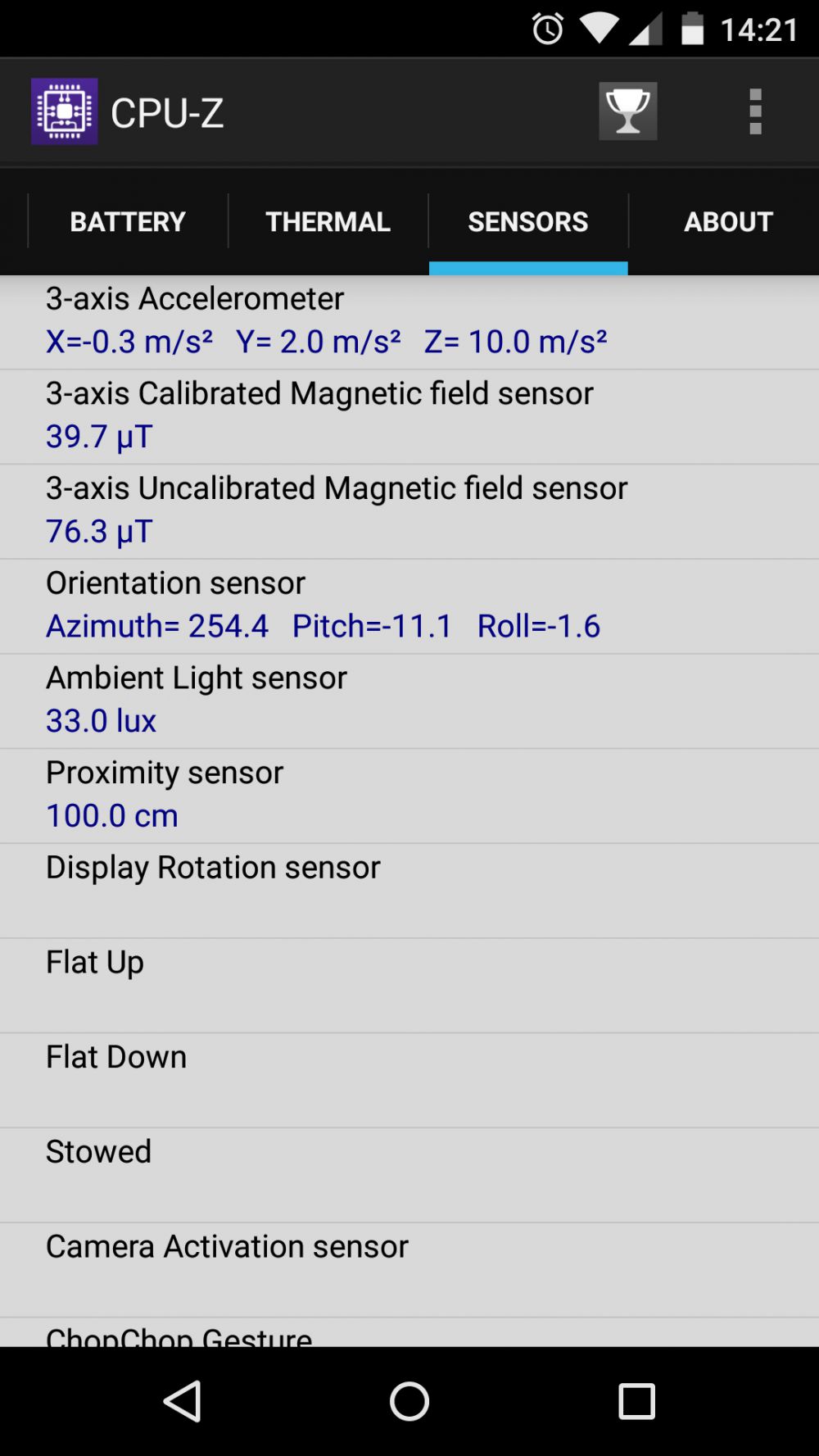Switch to the Thermal tab
Screen dimensions: 819x1456
coord(328,221)
